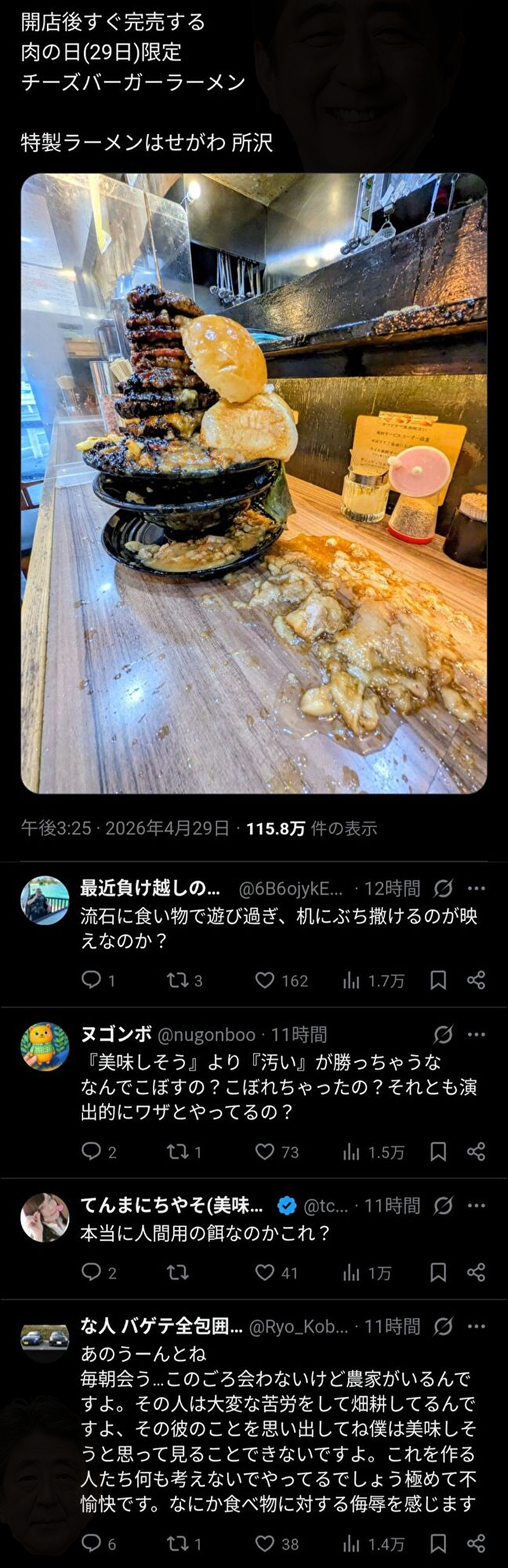
Task: Open Grok icon on ヌゴンボ's reply
Action: [443, 1035]
